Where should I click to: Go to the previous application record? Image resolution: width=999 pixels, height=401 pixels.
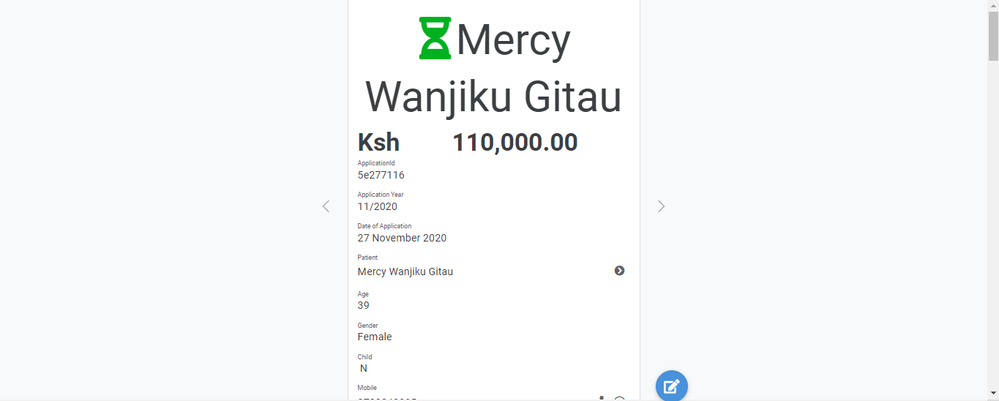click(326, 206)
